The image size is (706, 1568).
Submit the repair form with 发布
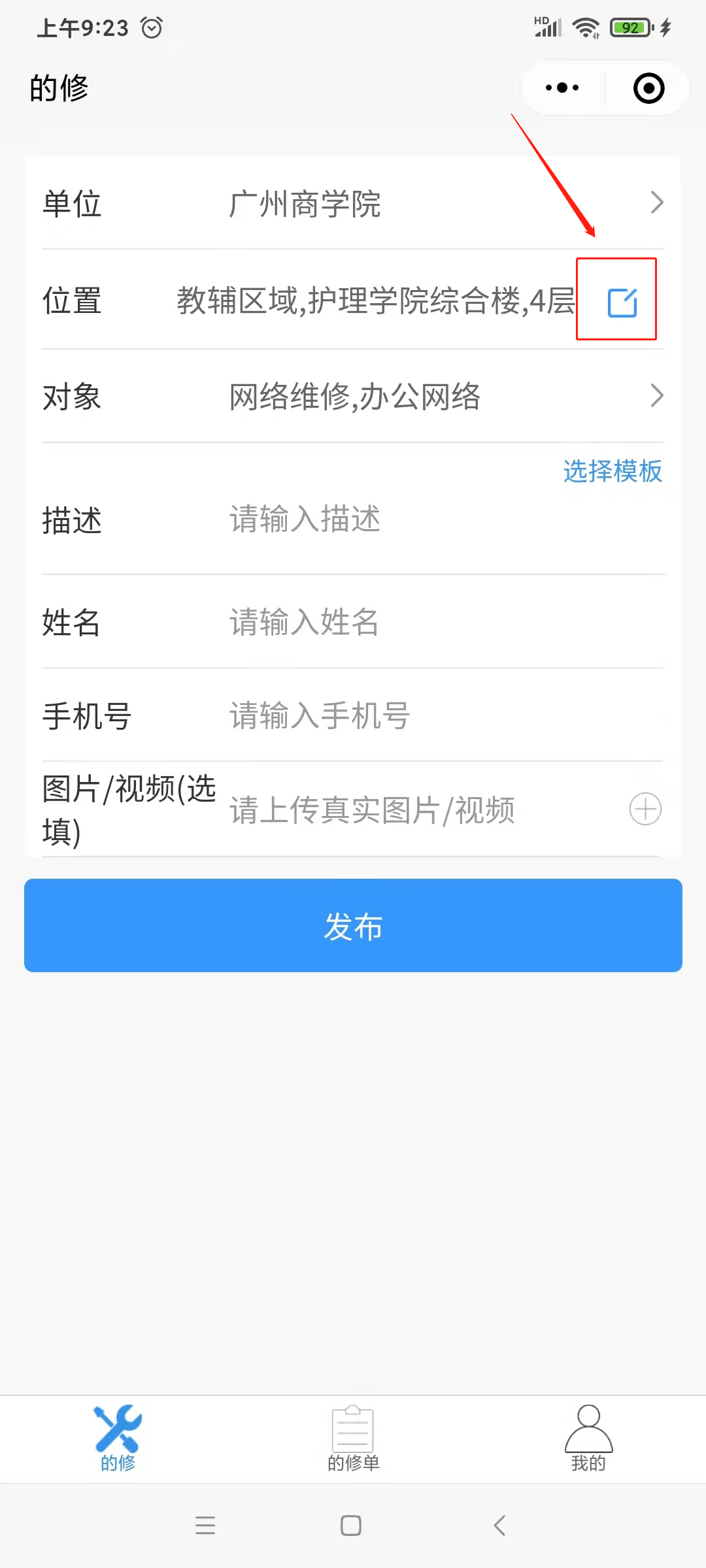coord(353,925)
